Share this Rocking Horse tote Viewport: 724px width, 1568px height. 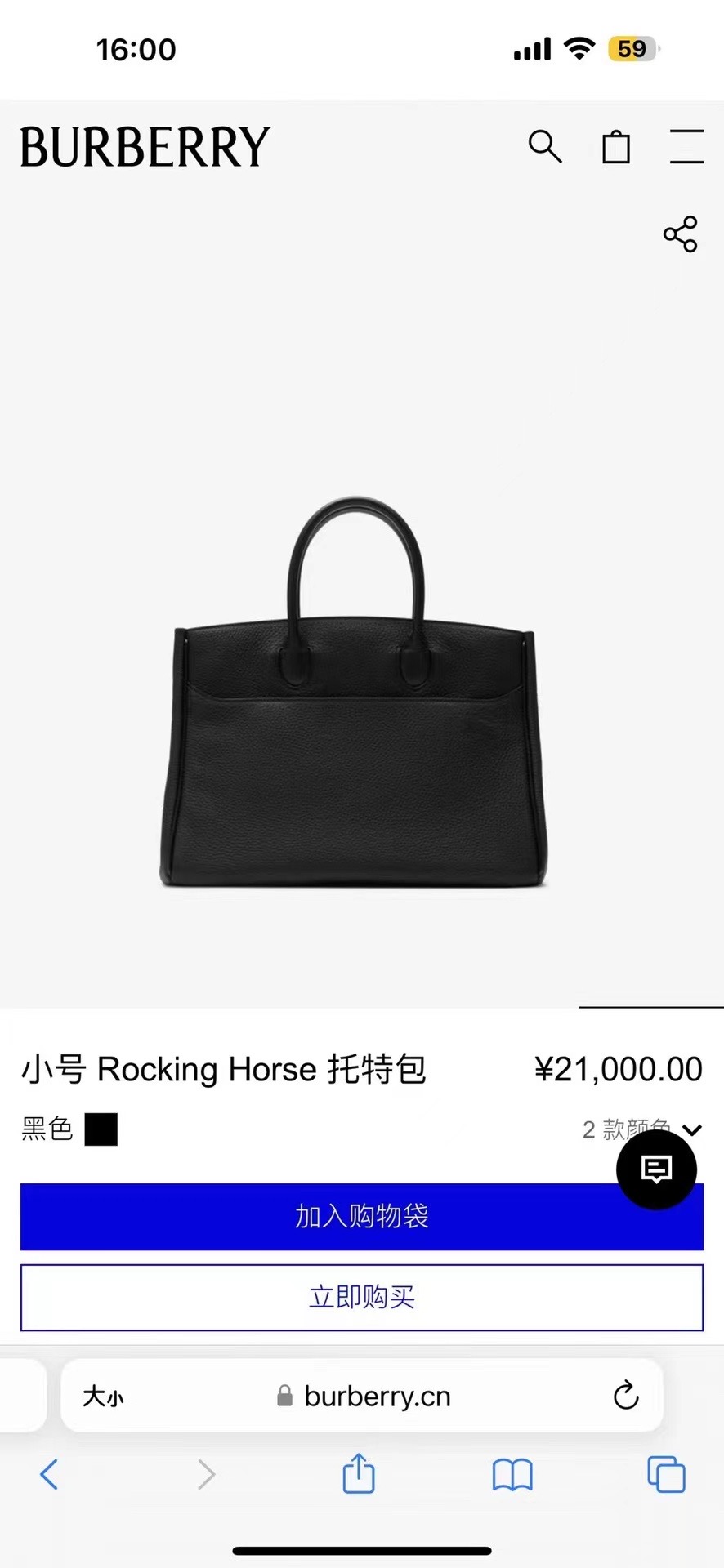click(x=680, y=234)
